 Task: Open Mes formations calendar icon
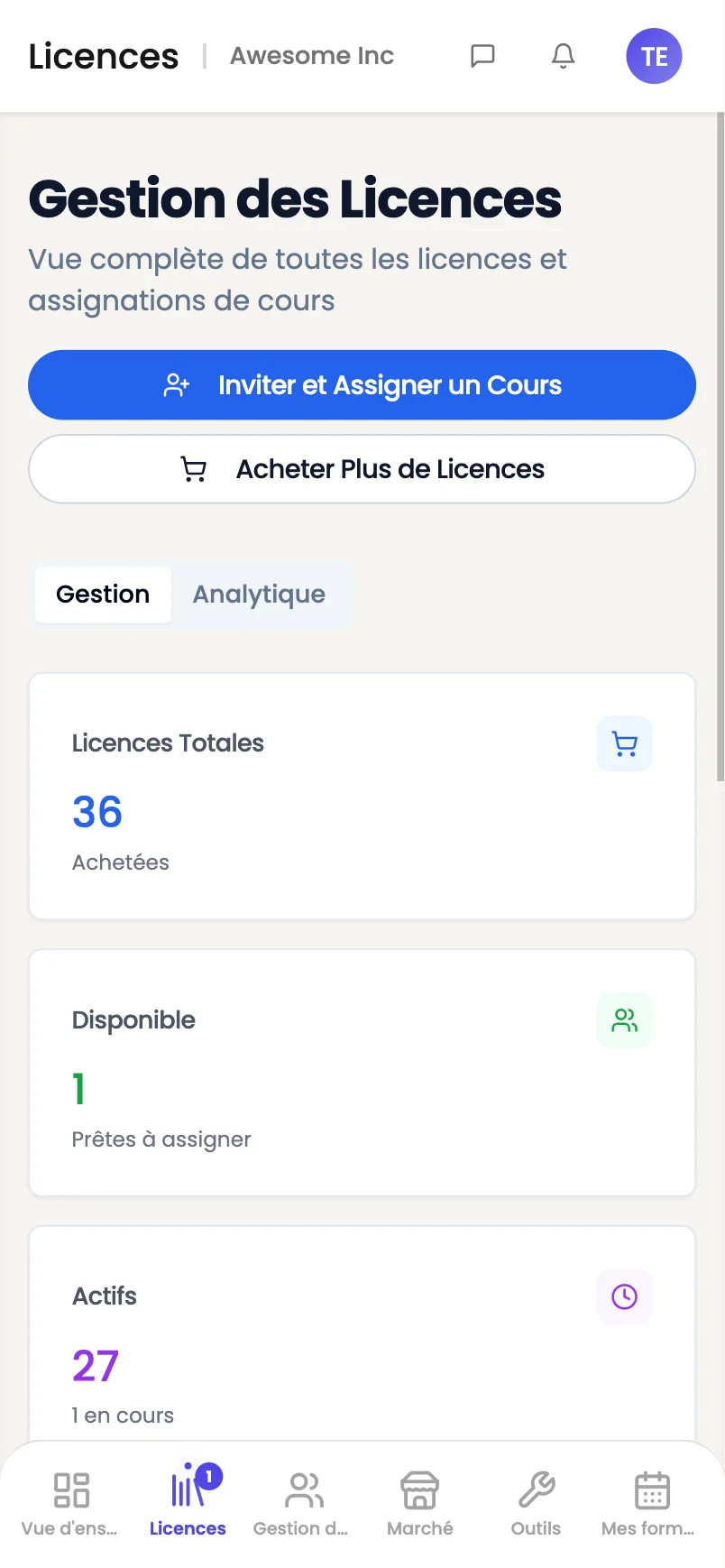click(x=651, y=1498)
